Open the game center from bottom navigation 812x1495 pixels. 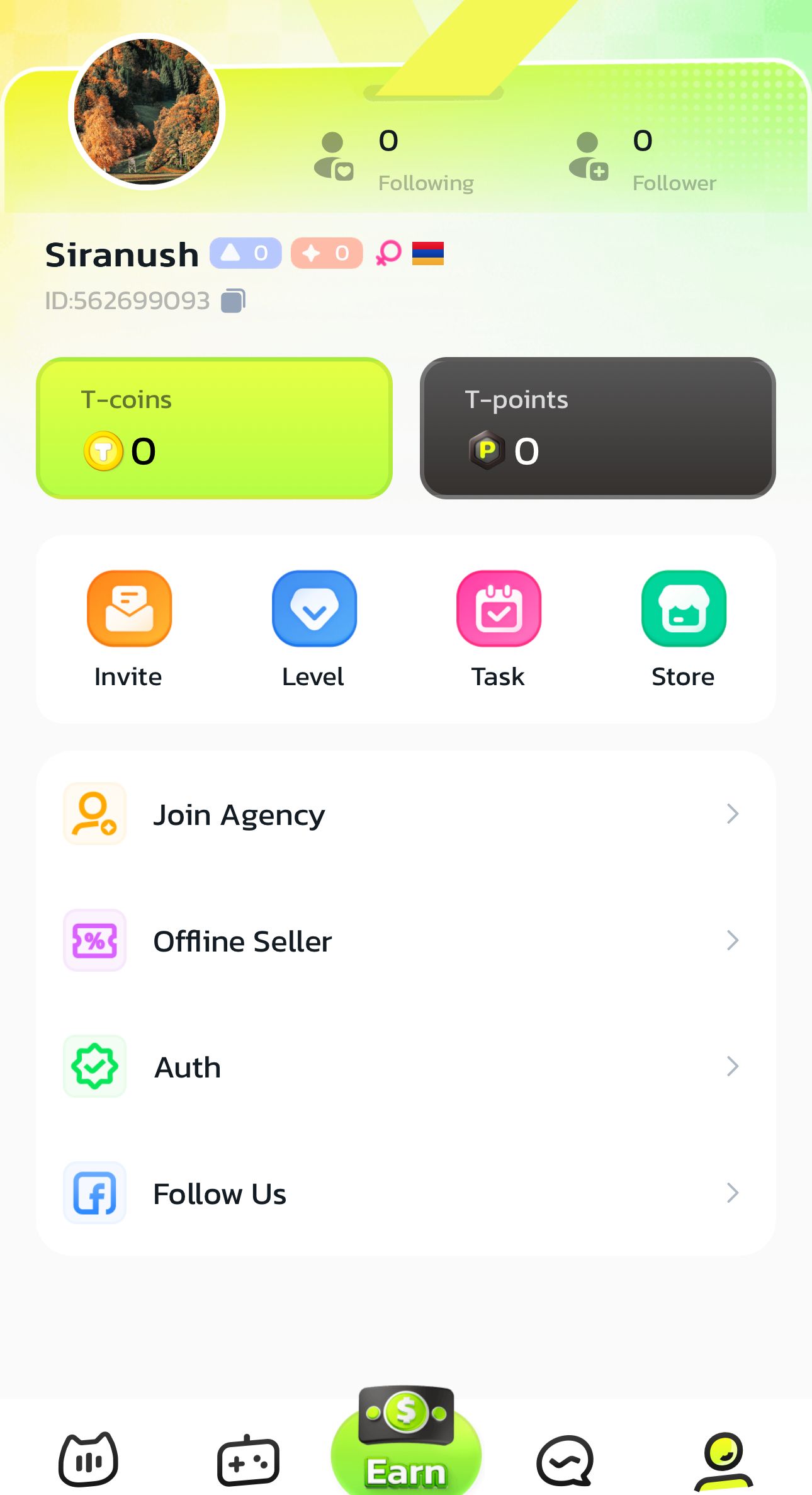248,1460
